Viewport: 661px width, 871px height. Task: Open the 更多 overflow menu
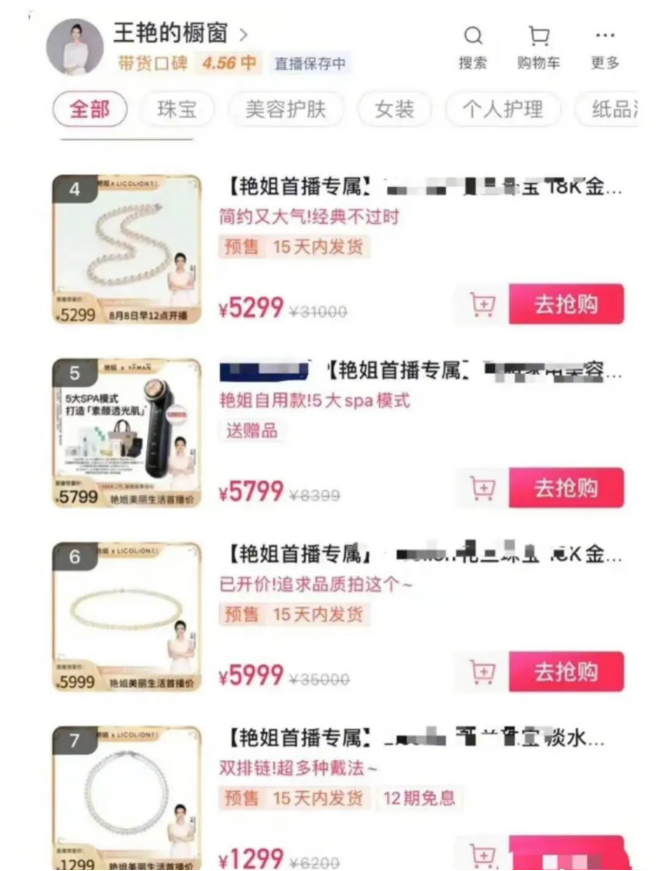tap(605, 47)
